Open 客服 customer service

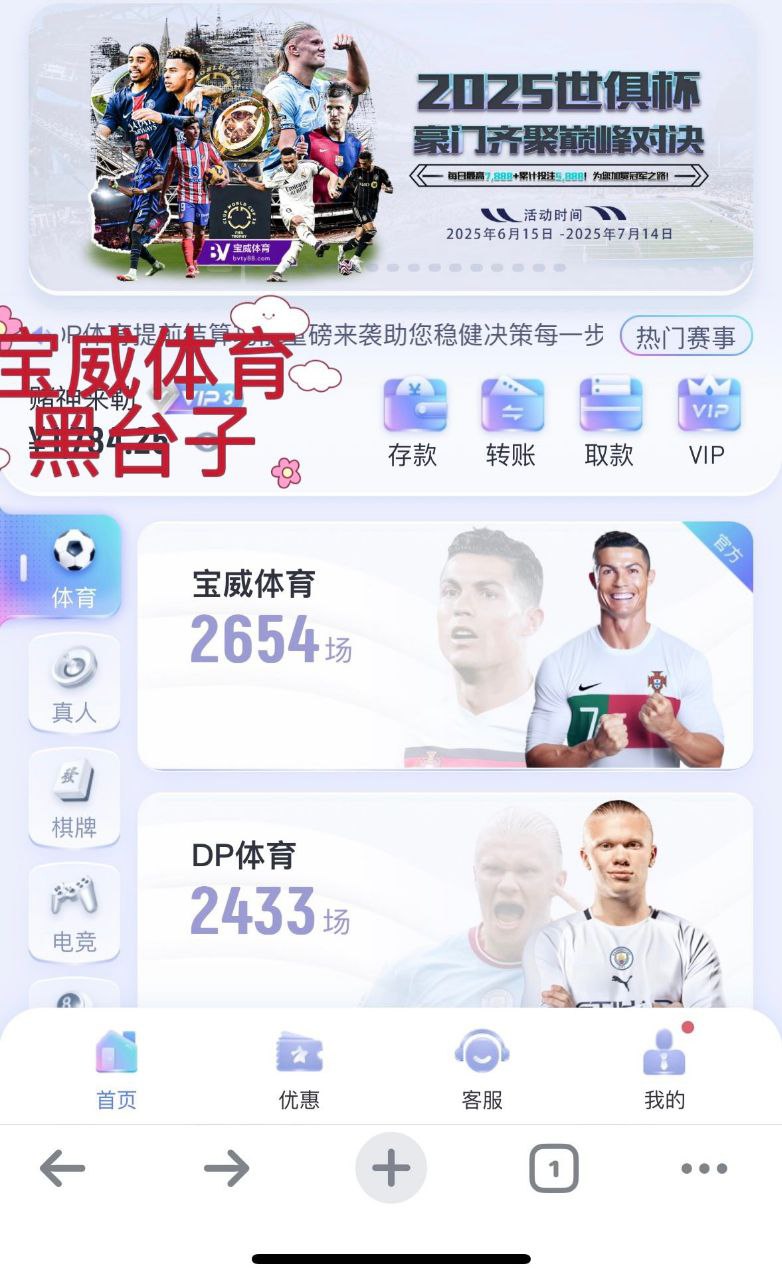tap(482, 1070)
